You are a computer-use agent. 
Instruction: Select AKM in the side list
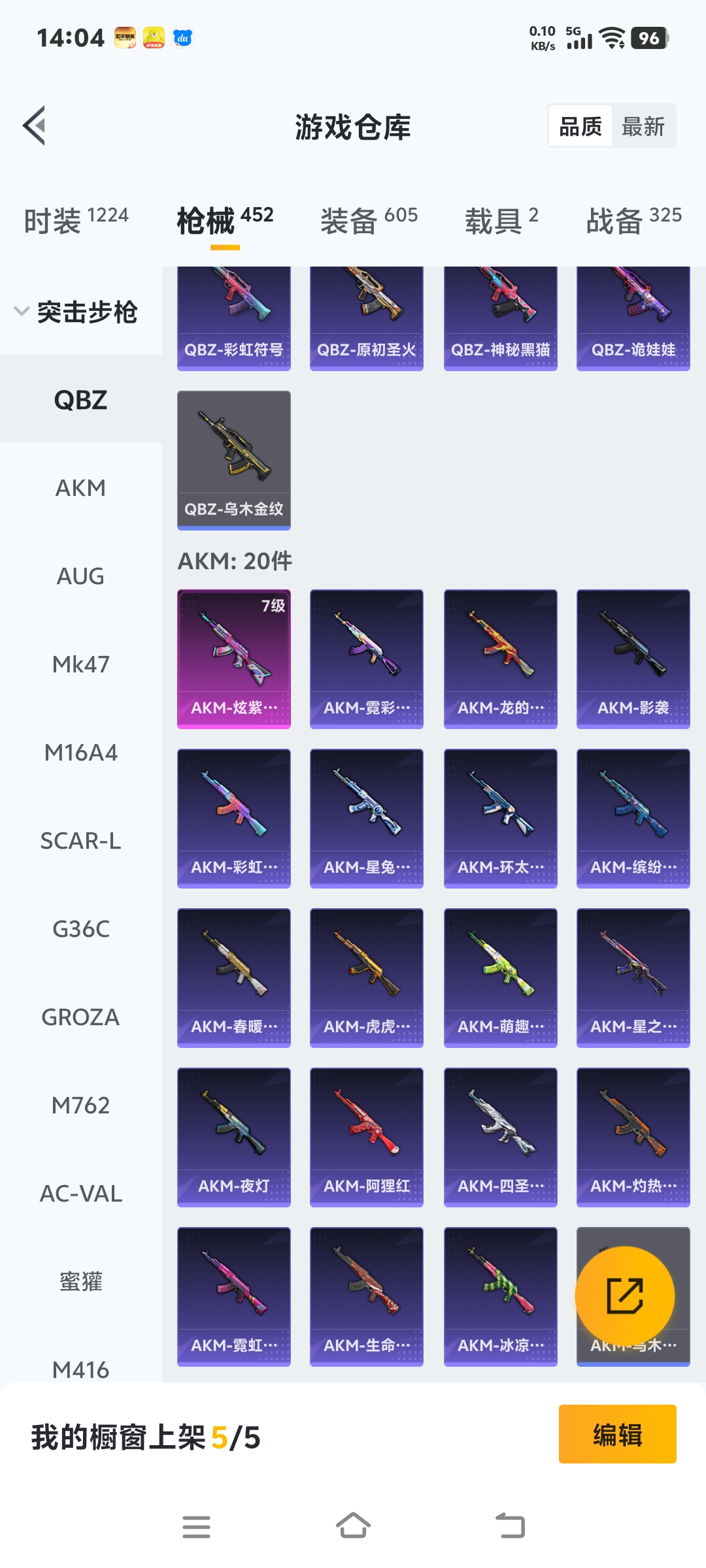click(80, 488)
